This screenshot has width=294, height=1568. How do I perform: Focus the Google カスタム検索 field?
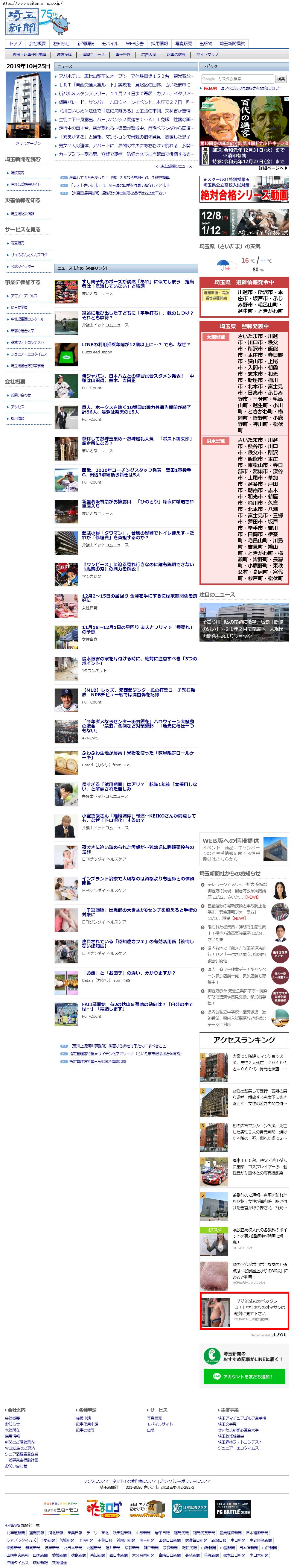237,78
